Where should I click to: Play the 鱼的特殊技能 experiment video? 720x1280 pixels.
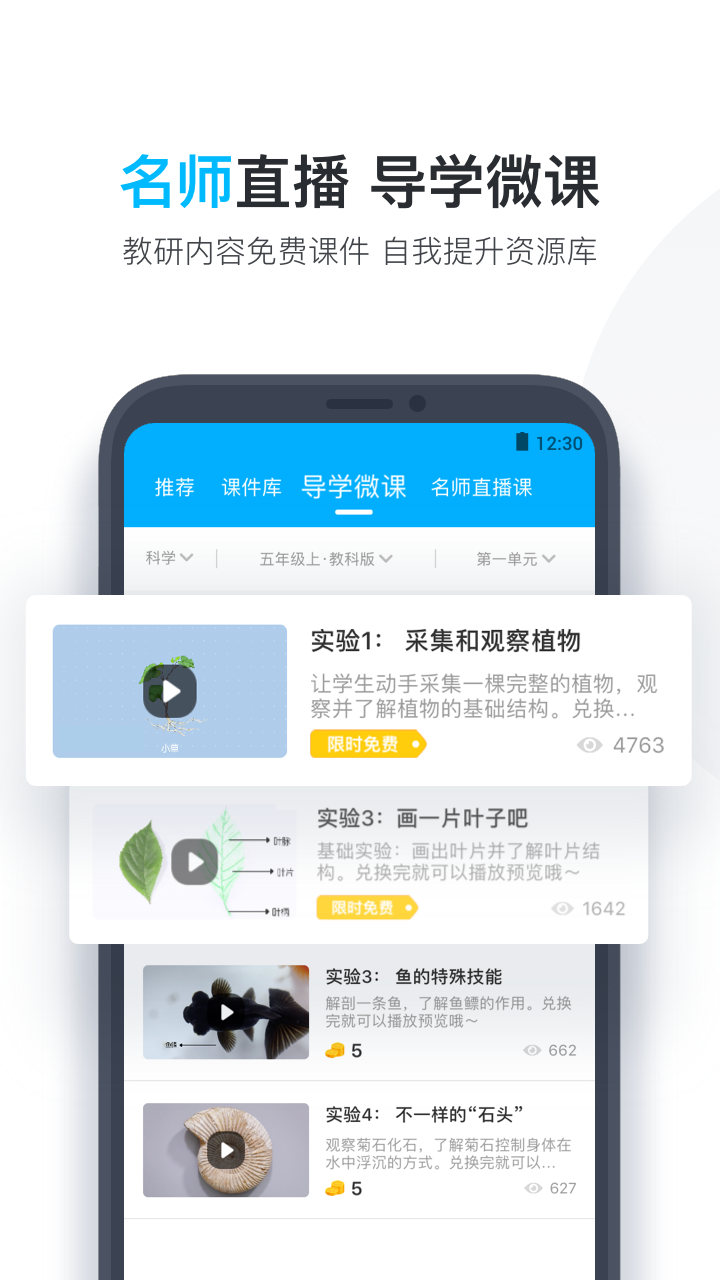225,1012
